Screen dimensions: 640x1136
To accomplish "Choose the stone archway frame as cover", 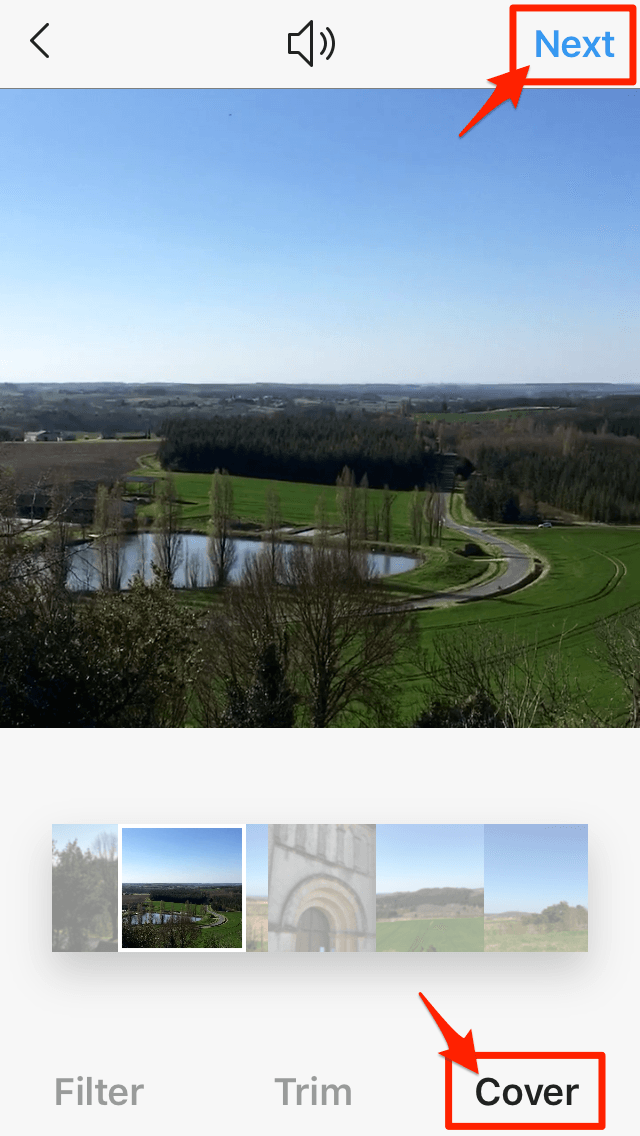I will pos(322,888).
